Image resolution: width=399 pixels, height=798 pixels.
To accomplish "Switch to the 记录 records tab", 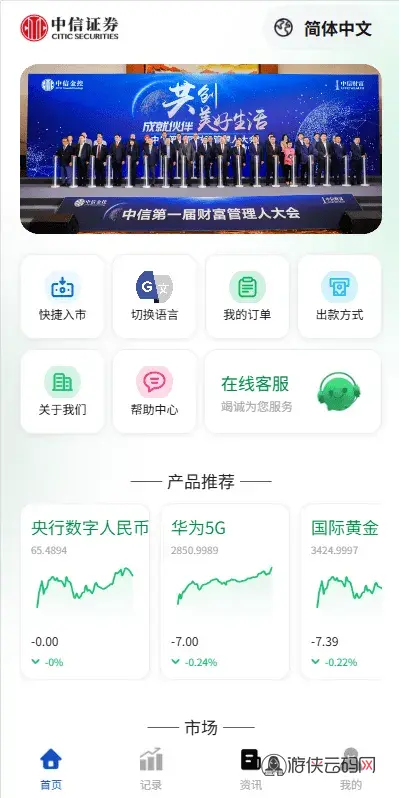I will 151,768.
